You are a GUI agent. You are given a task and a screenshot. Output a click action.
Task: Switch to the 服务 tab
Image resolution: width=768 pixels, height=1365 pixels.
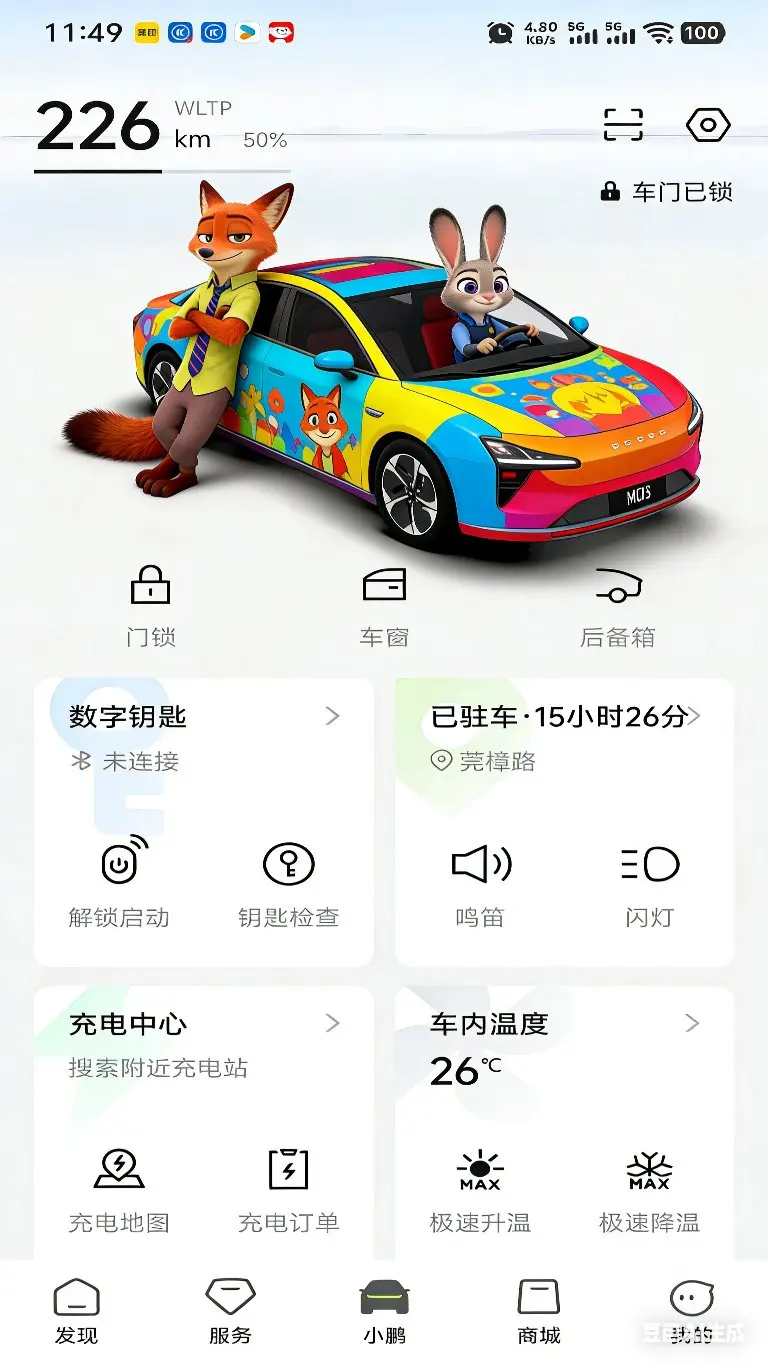click(x=230, y=1312)
